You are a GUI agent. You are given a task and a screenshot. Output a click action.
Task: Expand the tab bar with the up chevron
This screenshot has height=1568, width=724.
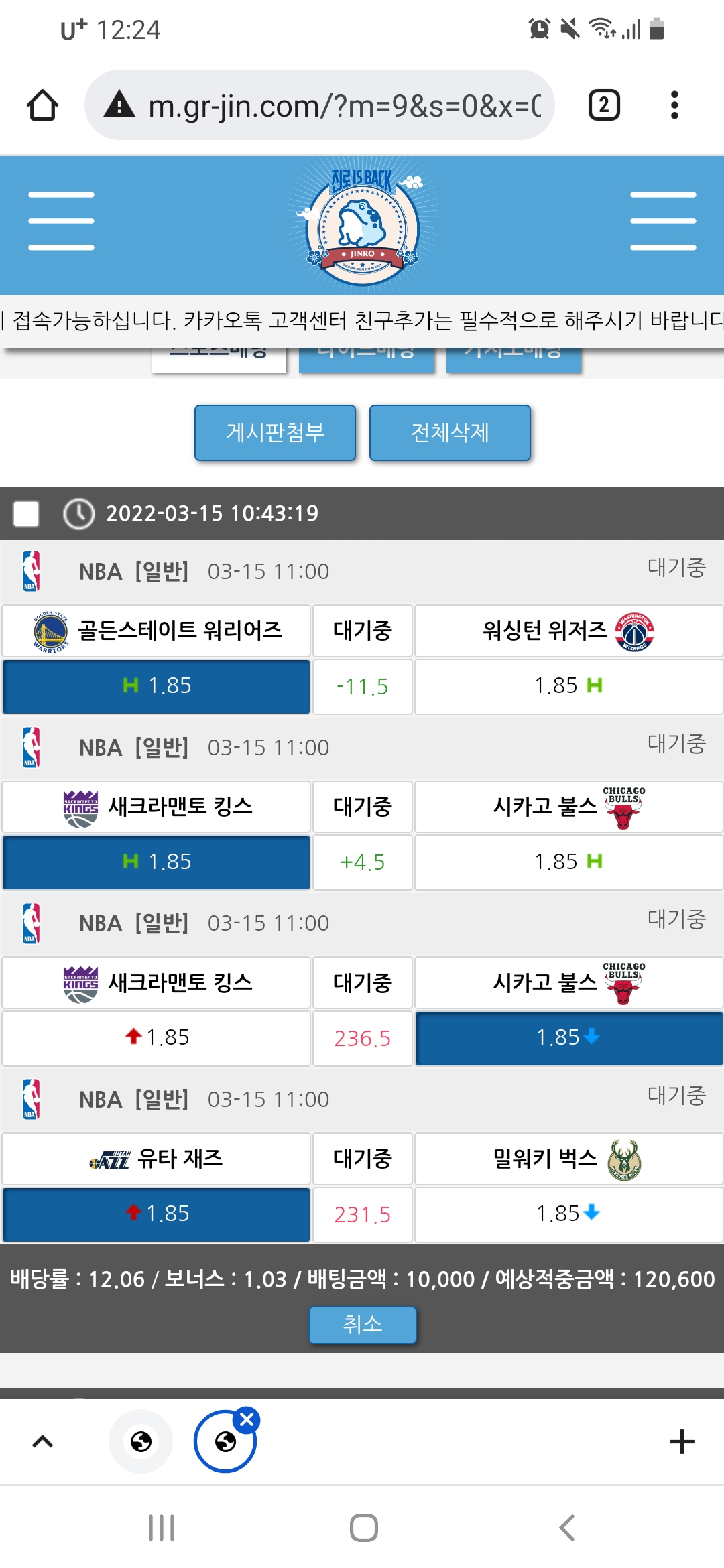[x=43, y=1442]
